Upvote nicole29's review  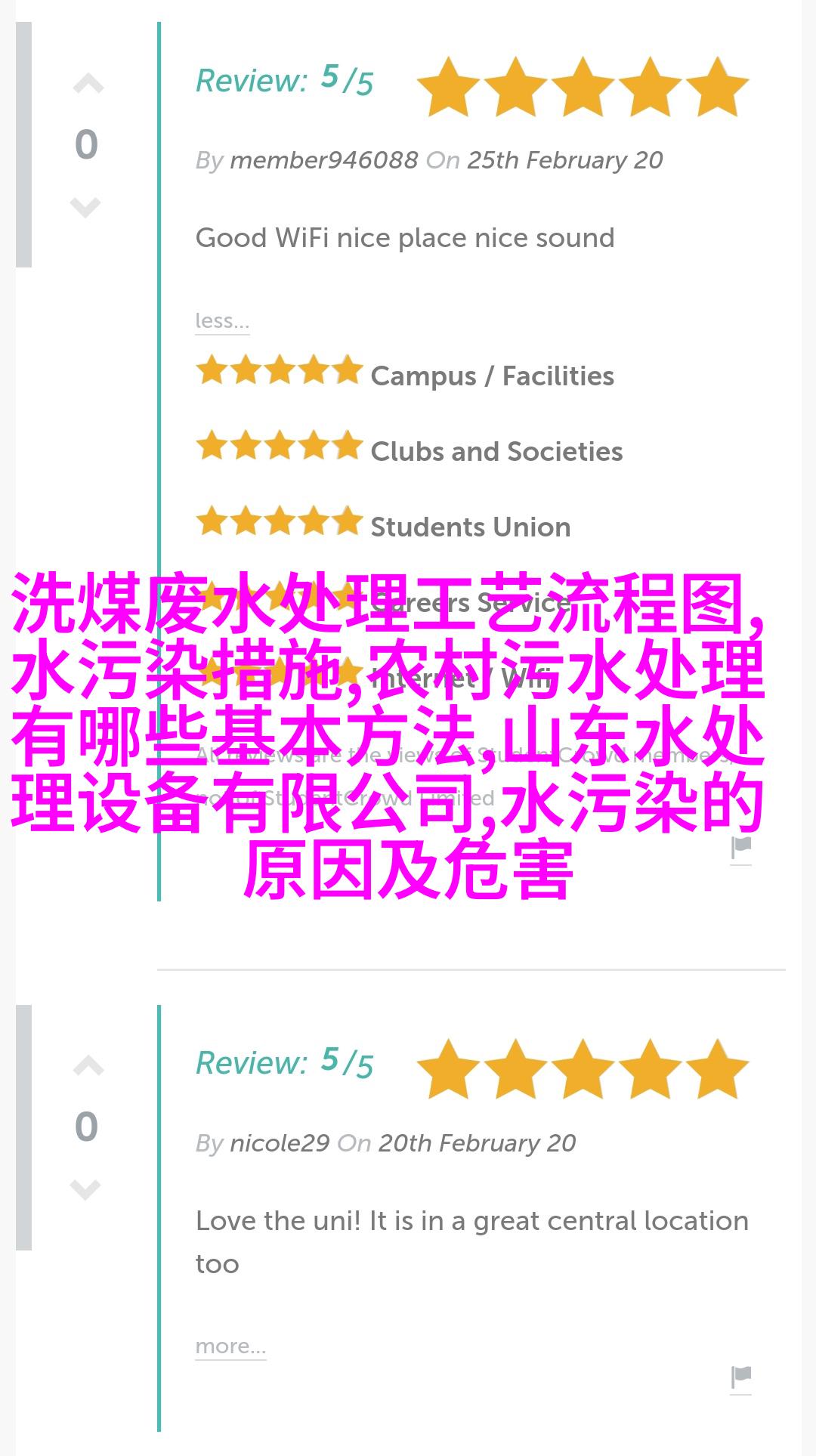tap(88, 1066)
